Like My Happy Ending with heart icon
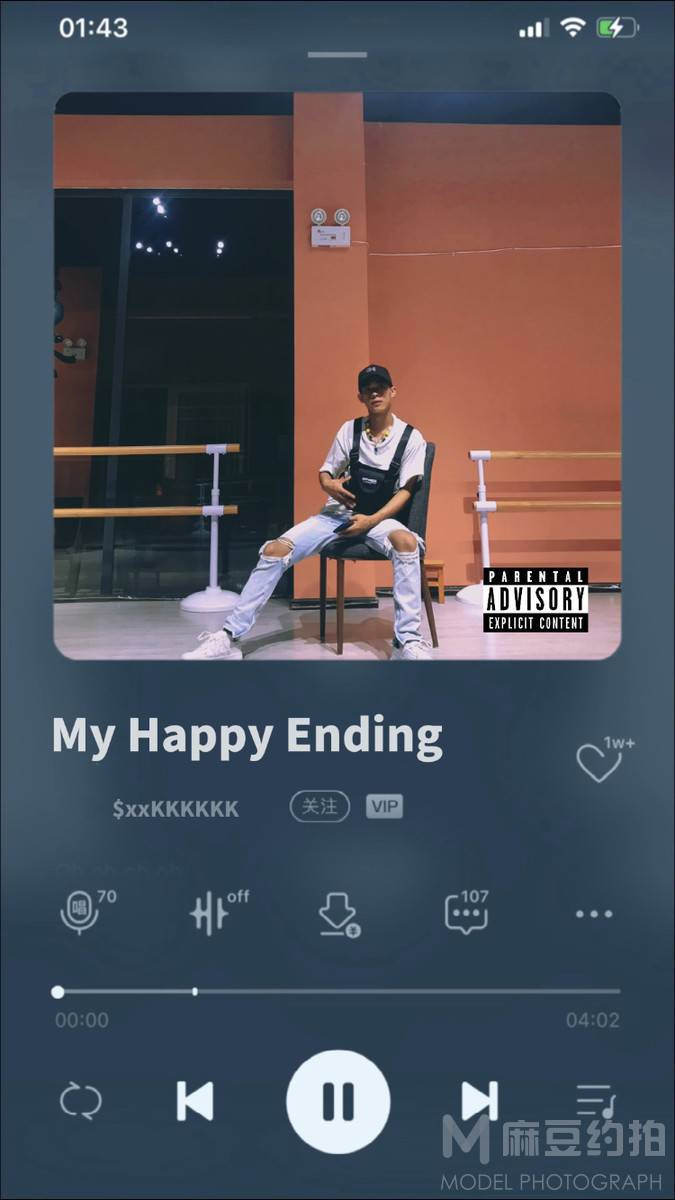The image size is (675, 1200). click(598, 763)
